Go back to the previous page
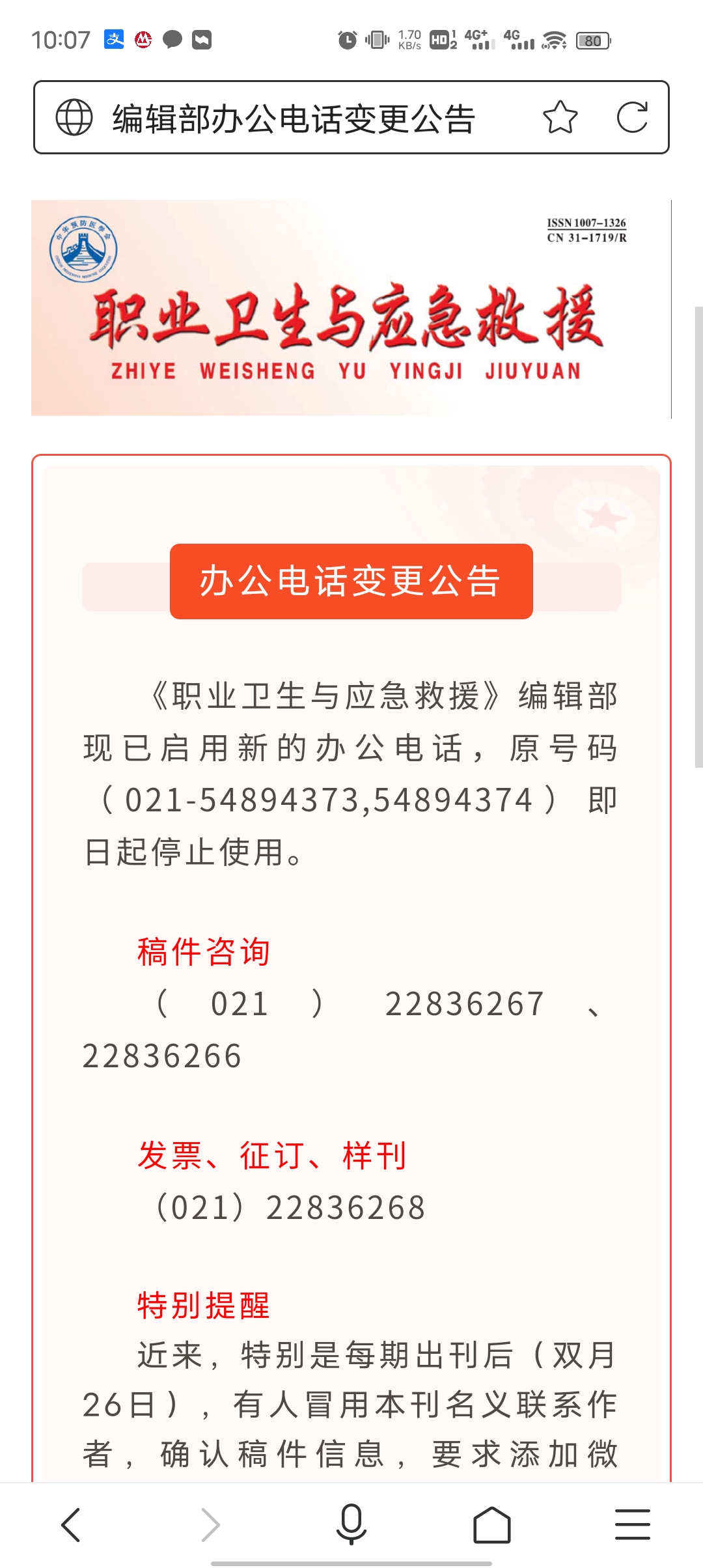Viewport: 703px width, 1568px height. [x=70, y=1525]
